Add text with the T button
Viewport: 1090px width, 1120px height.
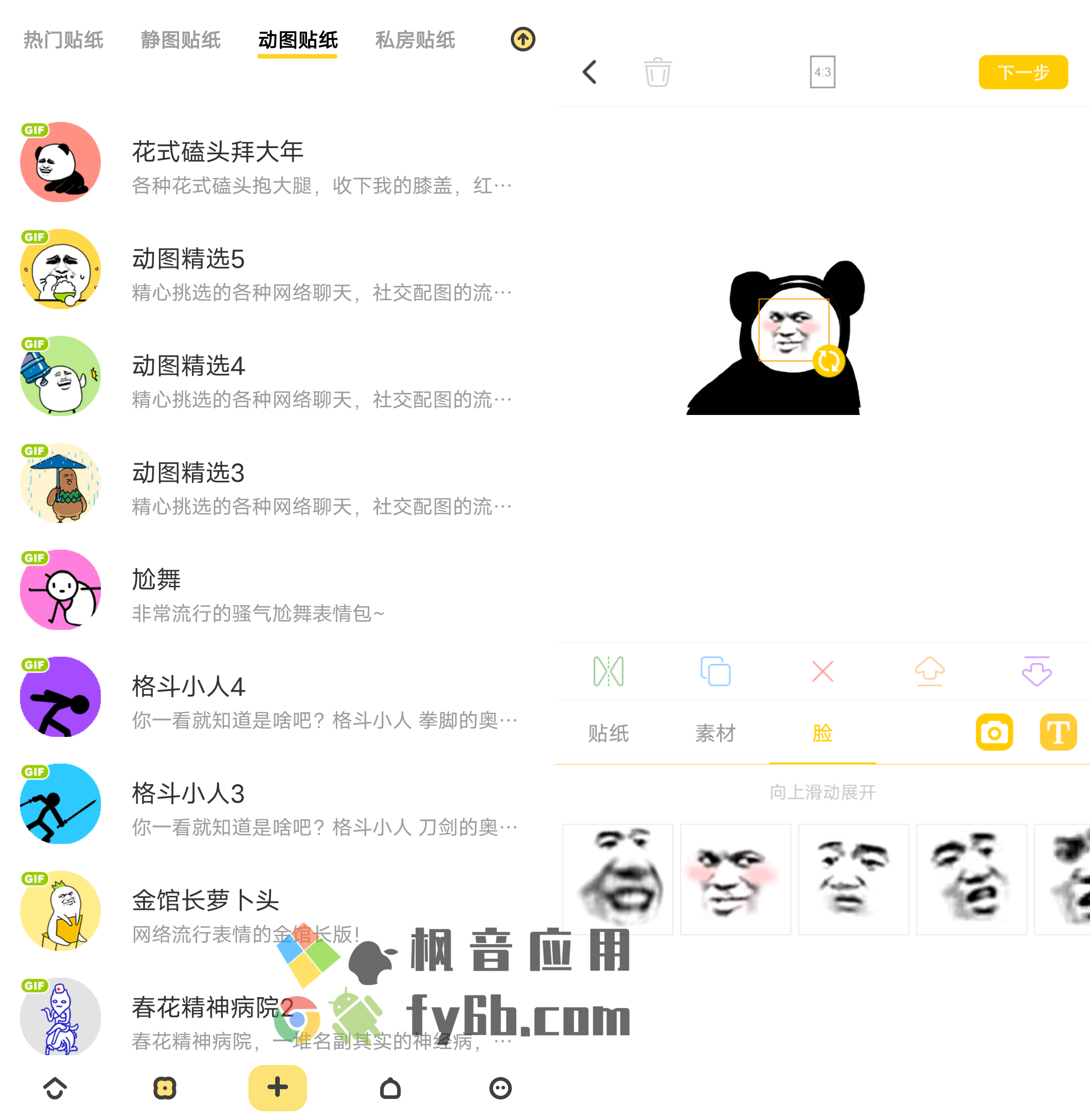[1058, 733]
